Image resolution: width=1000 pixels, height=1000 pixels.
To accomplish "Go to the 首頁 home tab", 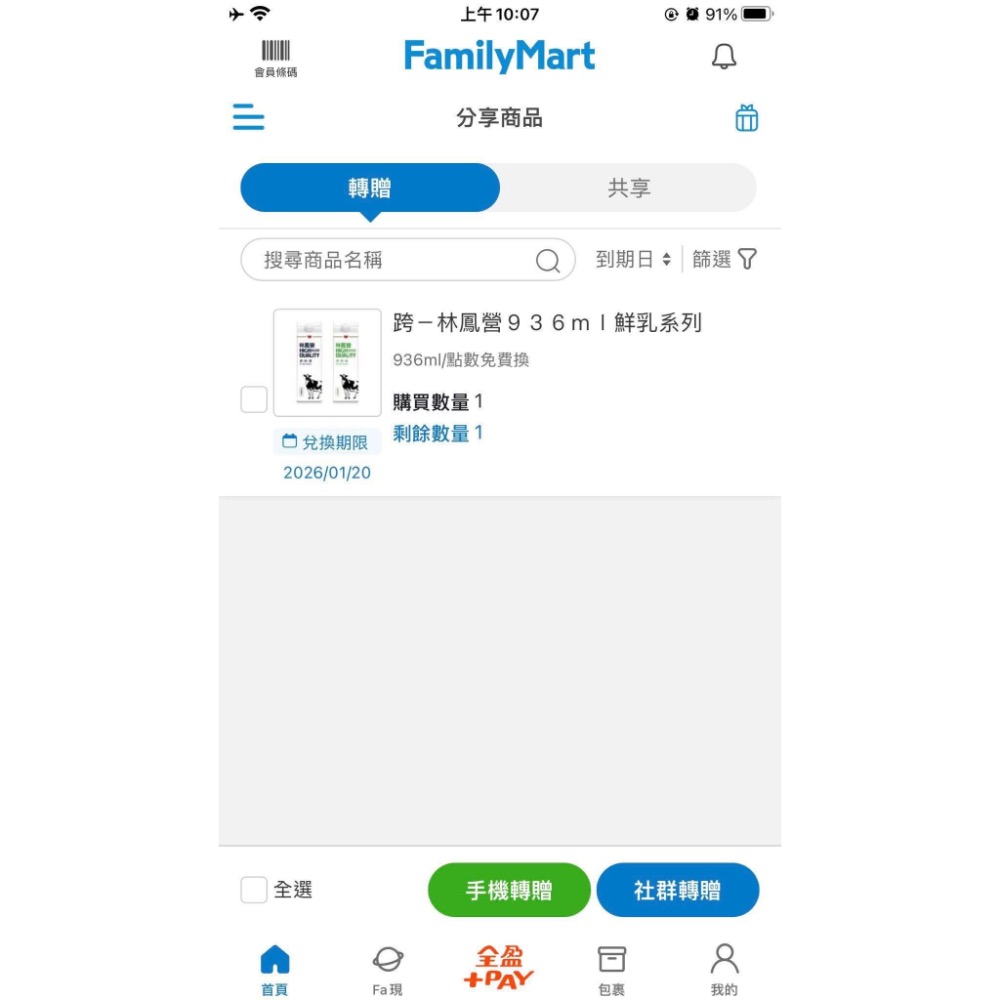I will click(275, 970).
